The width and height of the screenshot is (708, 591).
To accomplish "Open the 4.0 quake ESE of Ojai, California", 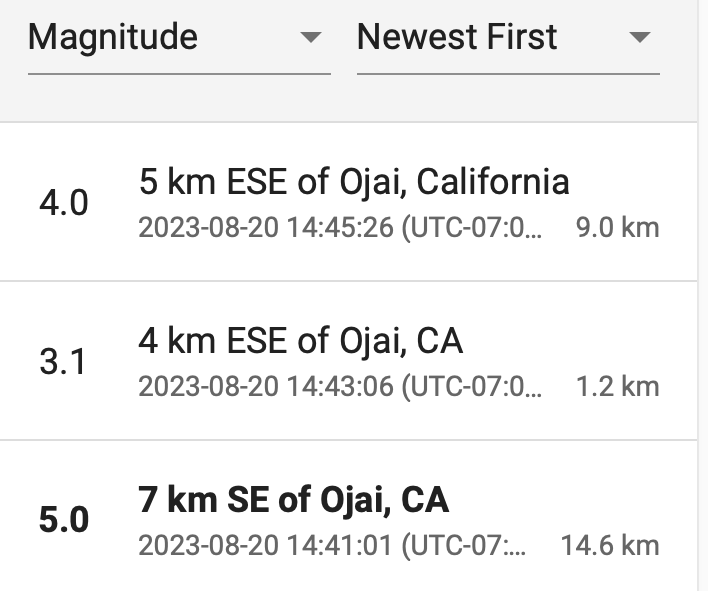I will [x=354, y=202].
